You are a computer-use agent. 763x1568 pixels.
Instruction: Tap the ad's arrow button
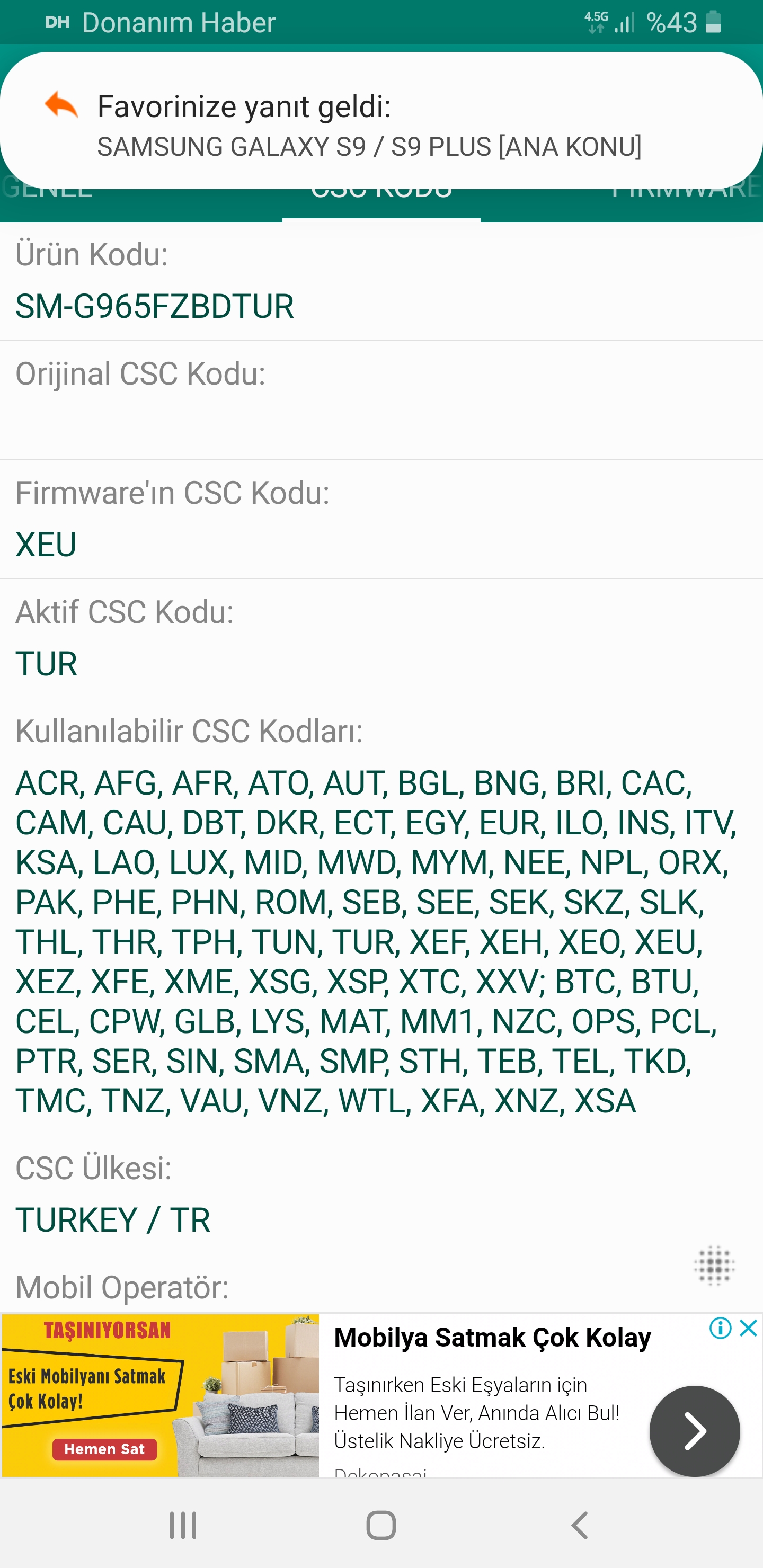694,1430
